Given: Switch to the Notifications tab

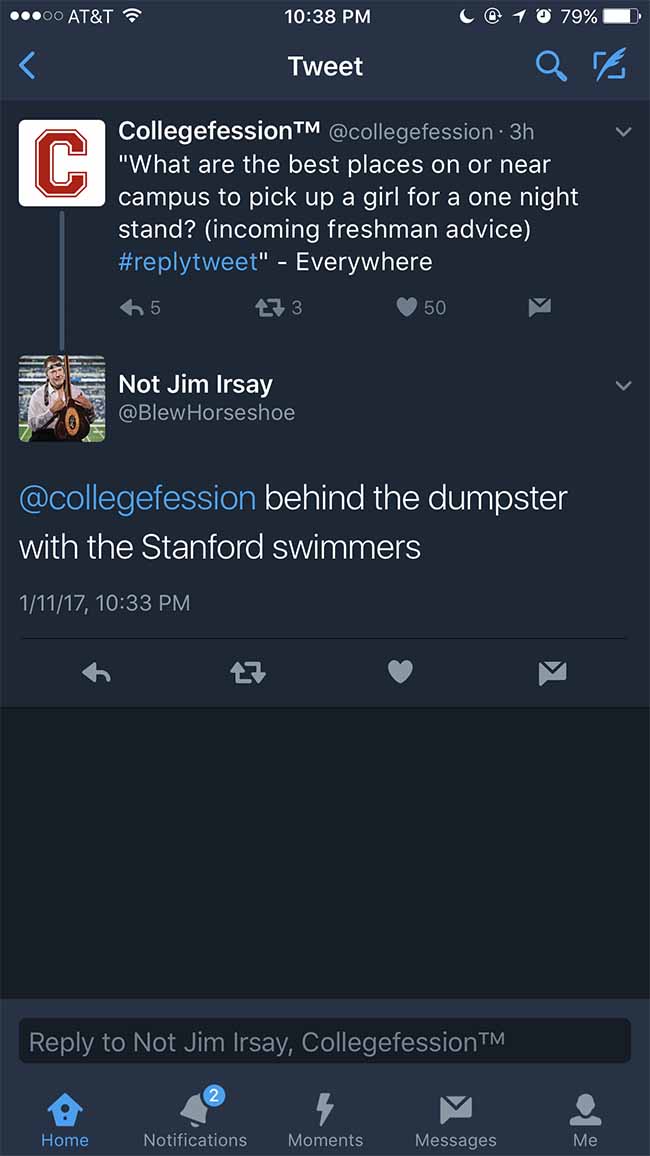Looking at the screenshot, I should click(195, 1115).
